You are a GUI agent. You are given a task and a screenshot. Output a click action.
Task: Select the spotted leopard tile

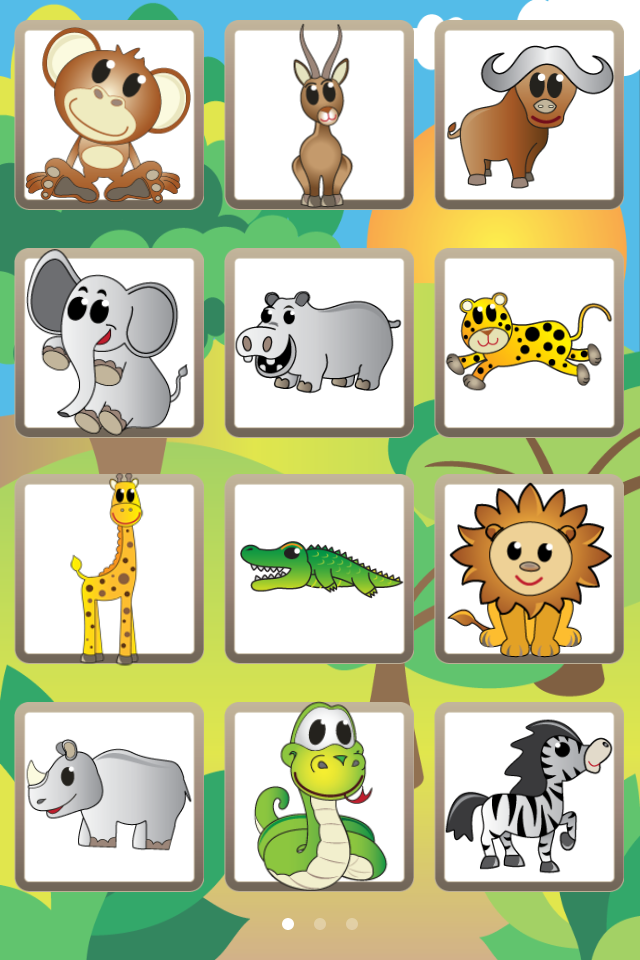pyautogui.click(x=529, y=343)
